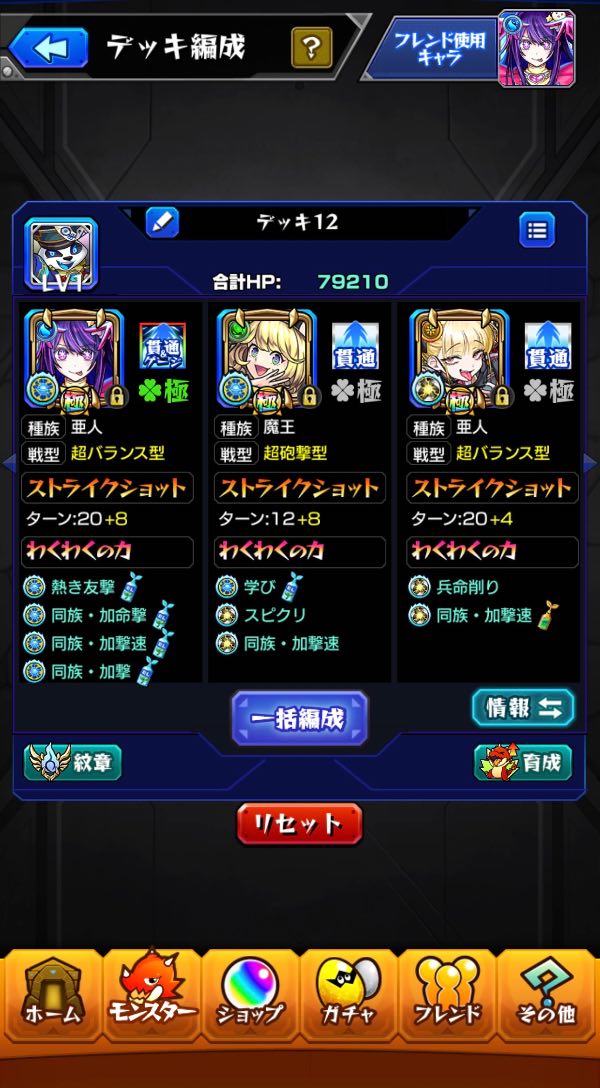Open the help question mark button
600x1088 pixels.
coord(311,47)
